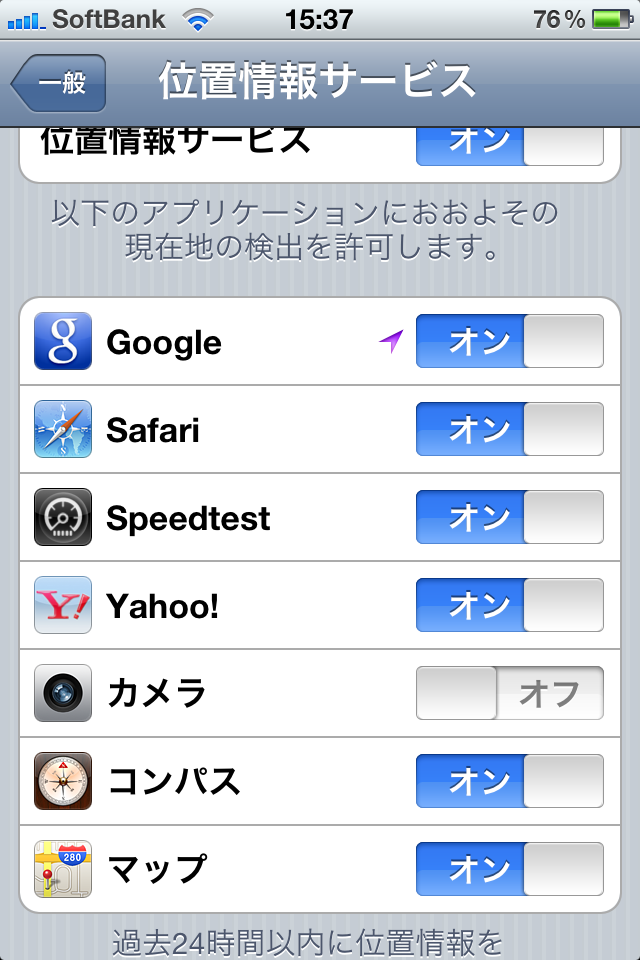Toggle off location for マップ
640x960 pixels.
pyautogui.click(x=509, y=870)
